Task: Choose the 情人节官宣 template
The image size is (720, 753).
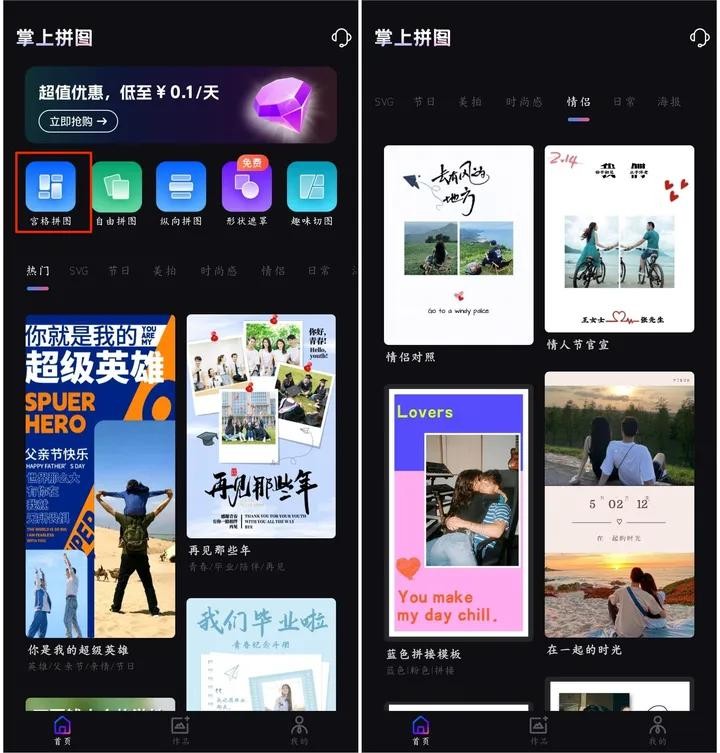Action: pyautogui.click(x=619, y=238)
